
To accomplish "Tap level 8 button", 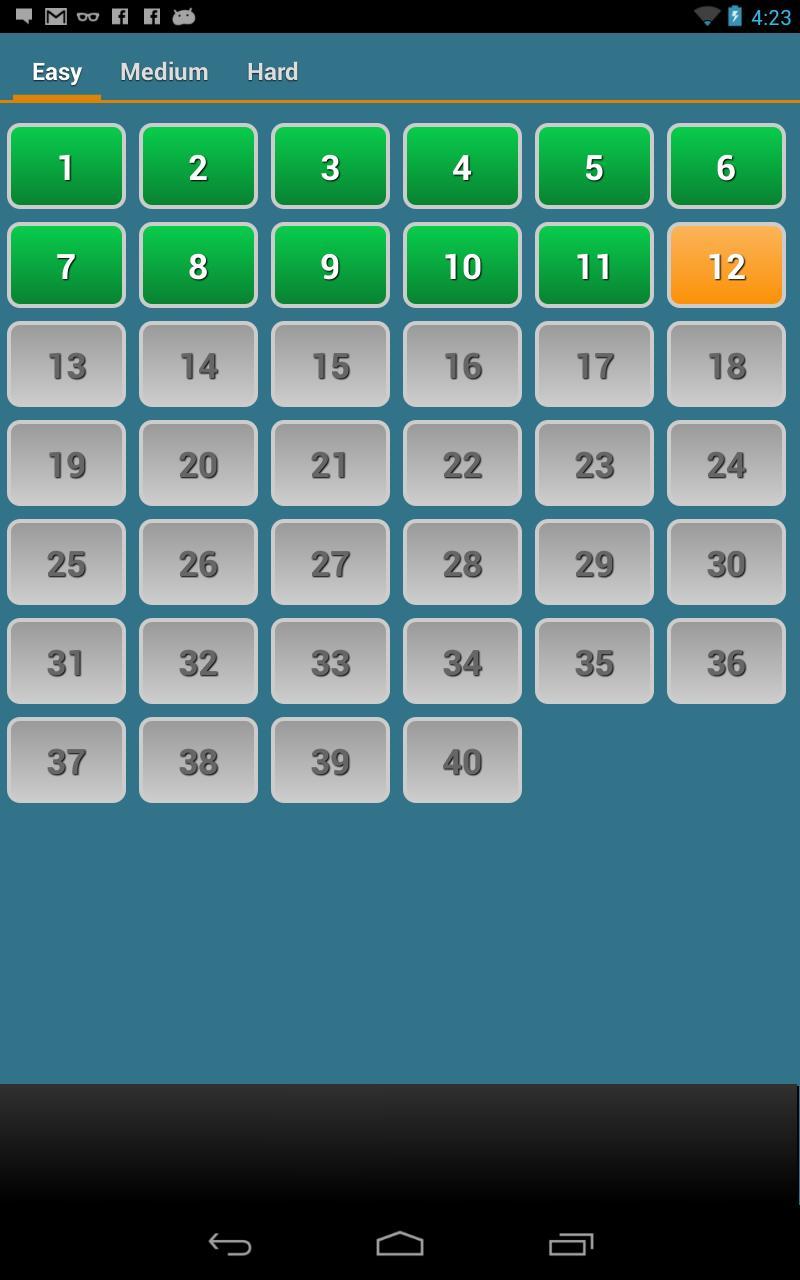I will [198, 265].
